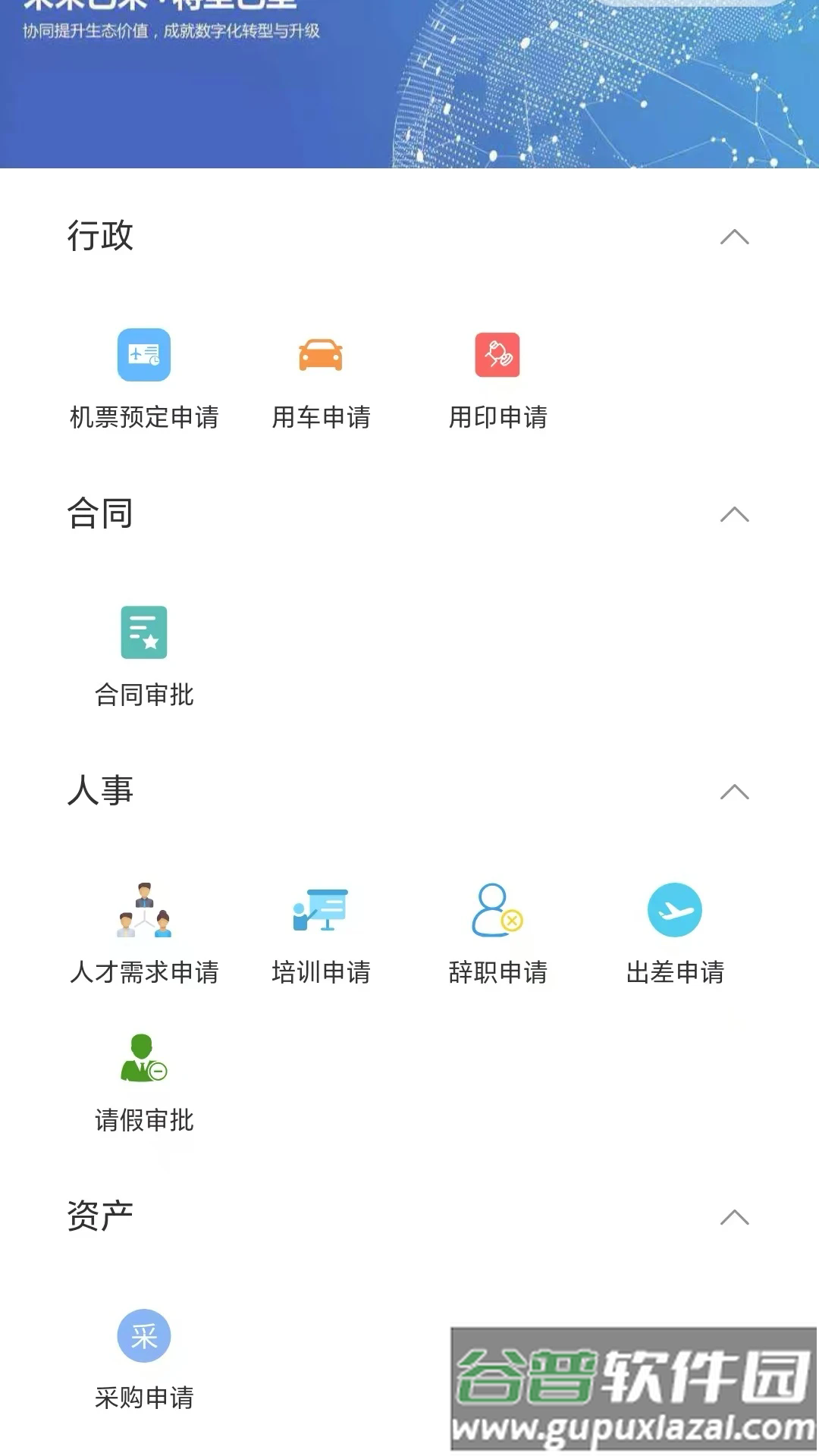Image resolution: width=819 pixels, height=1456 pixels.
Task: Click the circular 采 purchase request icon
Action: (144, 1338)
